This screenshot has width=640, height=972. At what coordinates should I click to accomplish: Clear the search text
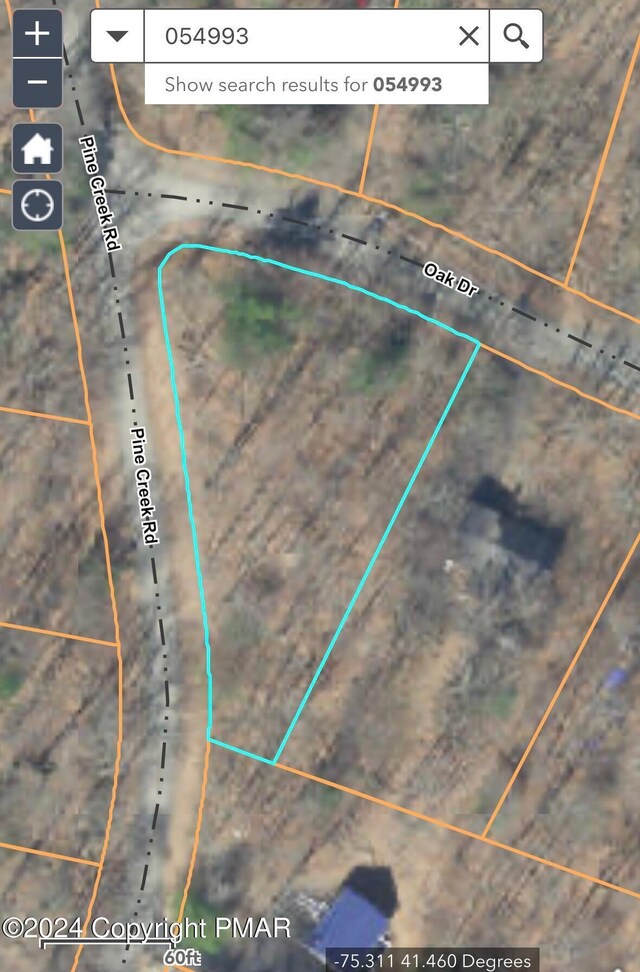coord(468,36)
